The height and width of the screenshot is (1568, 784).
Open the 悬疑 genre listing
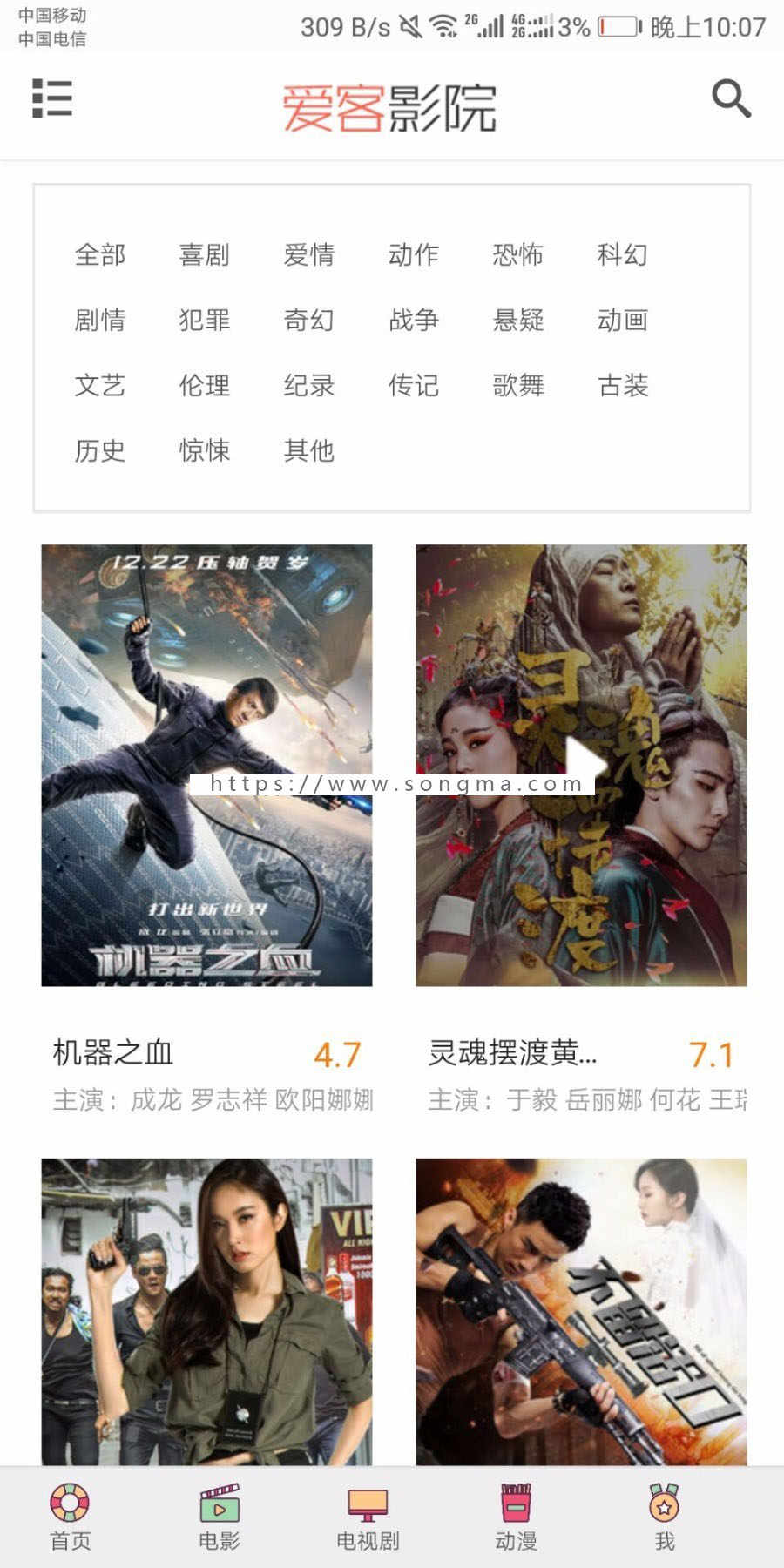pyautogui.click(x=517, y=321)
